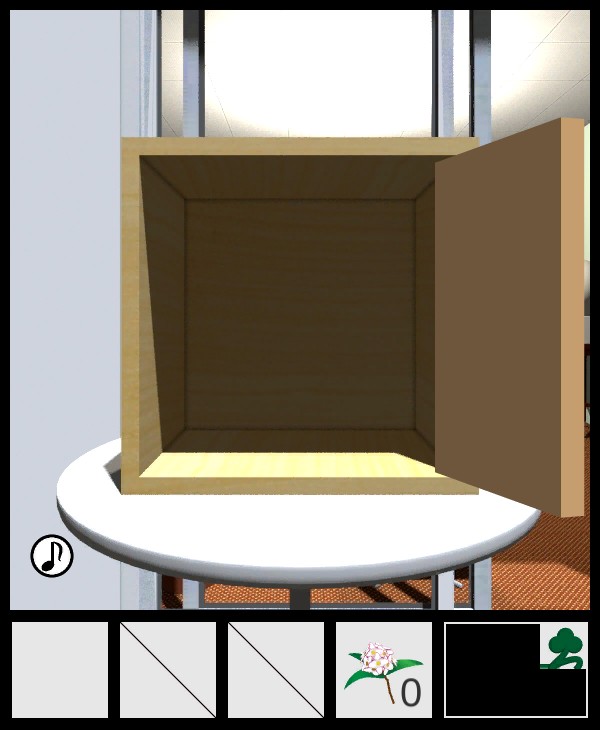Toggle the music note sound button
600x730 pixels.
tap(52, 556)
